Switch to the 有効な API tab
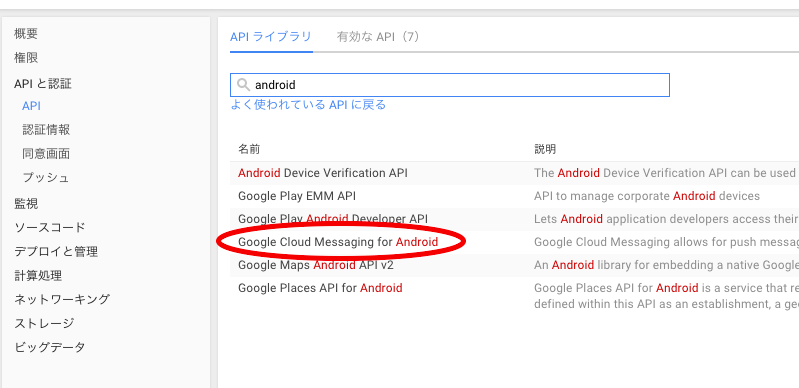 click(378, 37)
